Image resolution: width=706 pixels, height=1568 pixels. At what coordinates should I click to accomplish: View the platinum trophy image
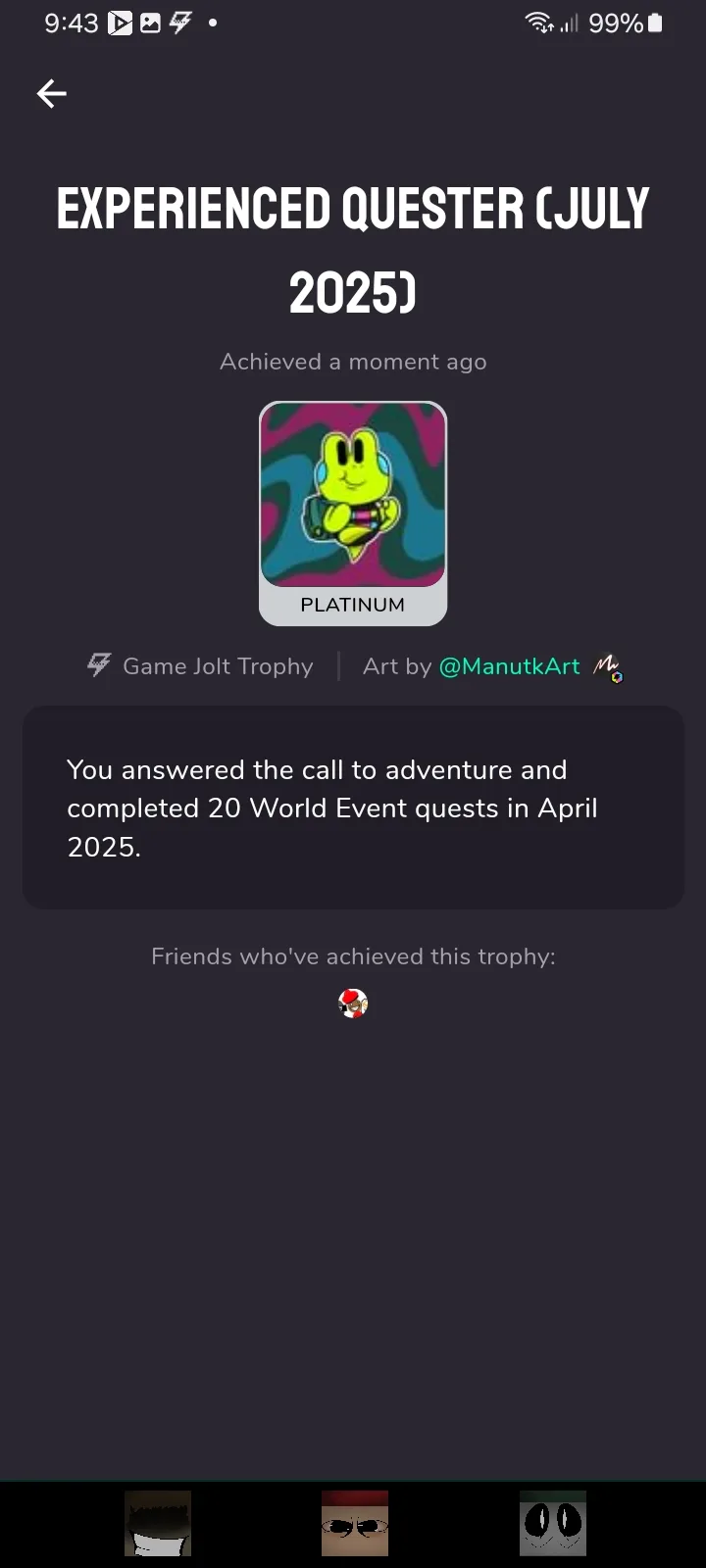click(x=353, y=495)
